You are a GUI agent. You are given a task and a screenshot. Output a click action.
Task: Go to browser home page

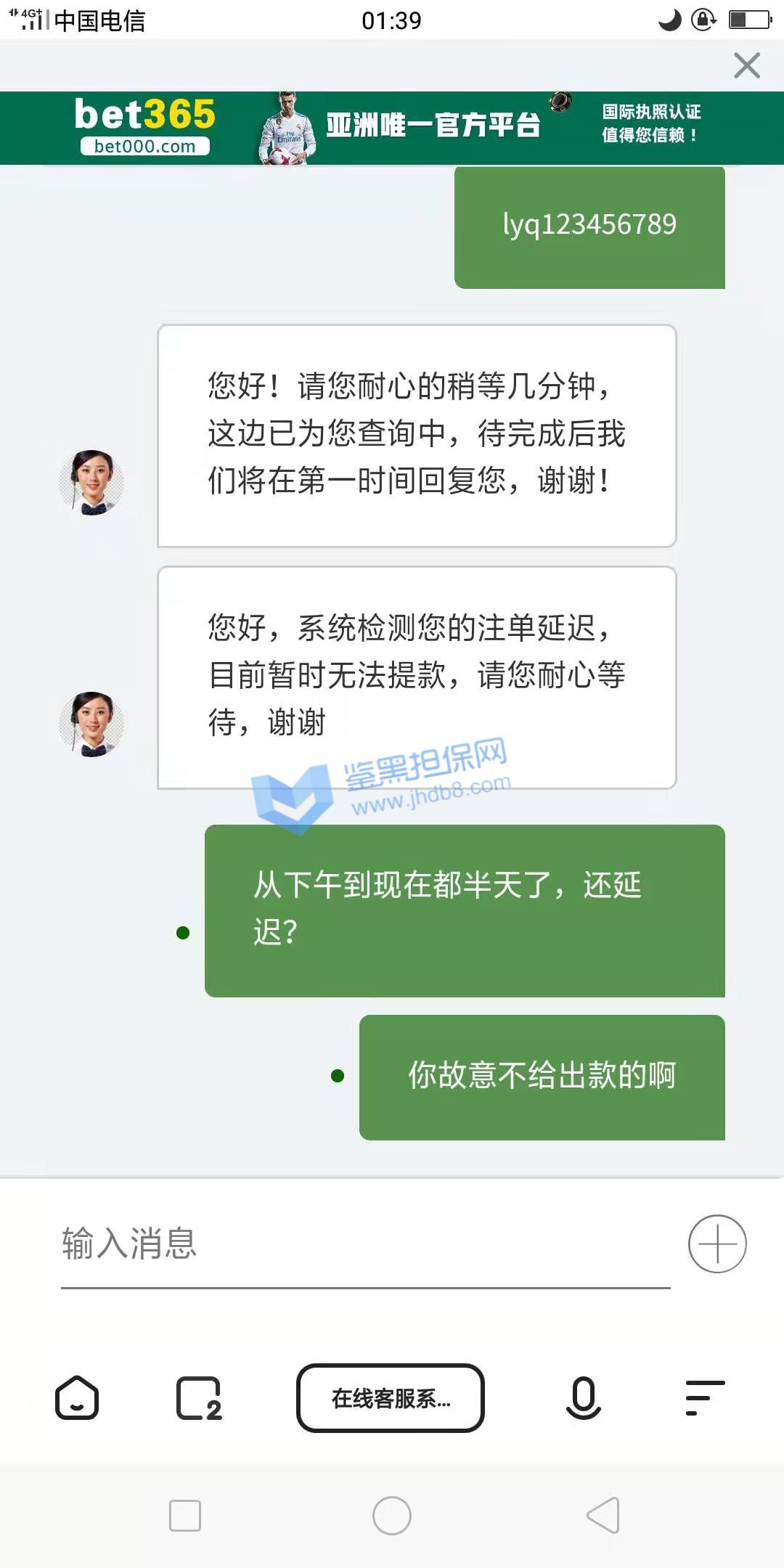pyautogui.click(x=77, y=1397)
